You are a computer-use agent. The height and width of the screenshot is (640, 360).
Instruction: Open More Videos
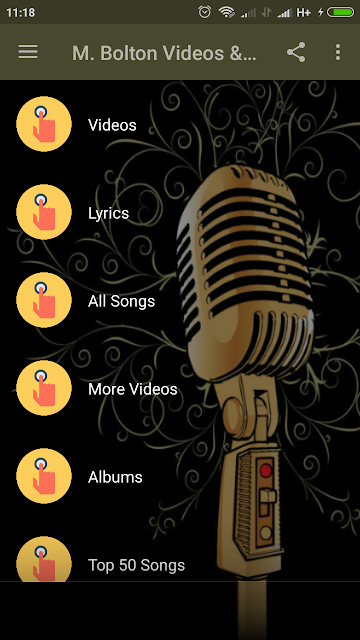(x=180, y=389)
